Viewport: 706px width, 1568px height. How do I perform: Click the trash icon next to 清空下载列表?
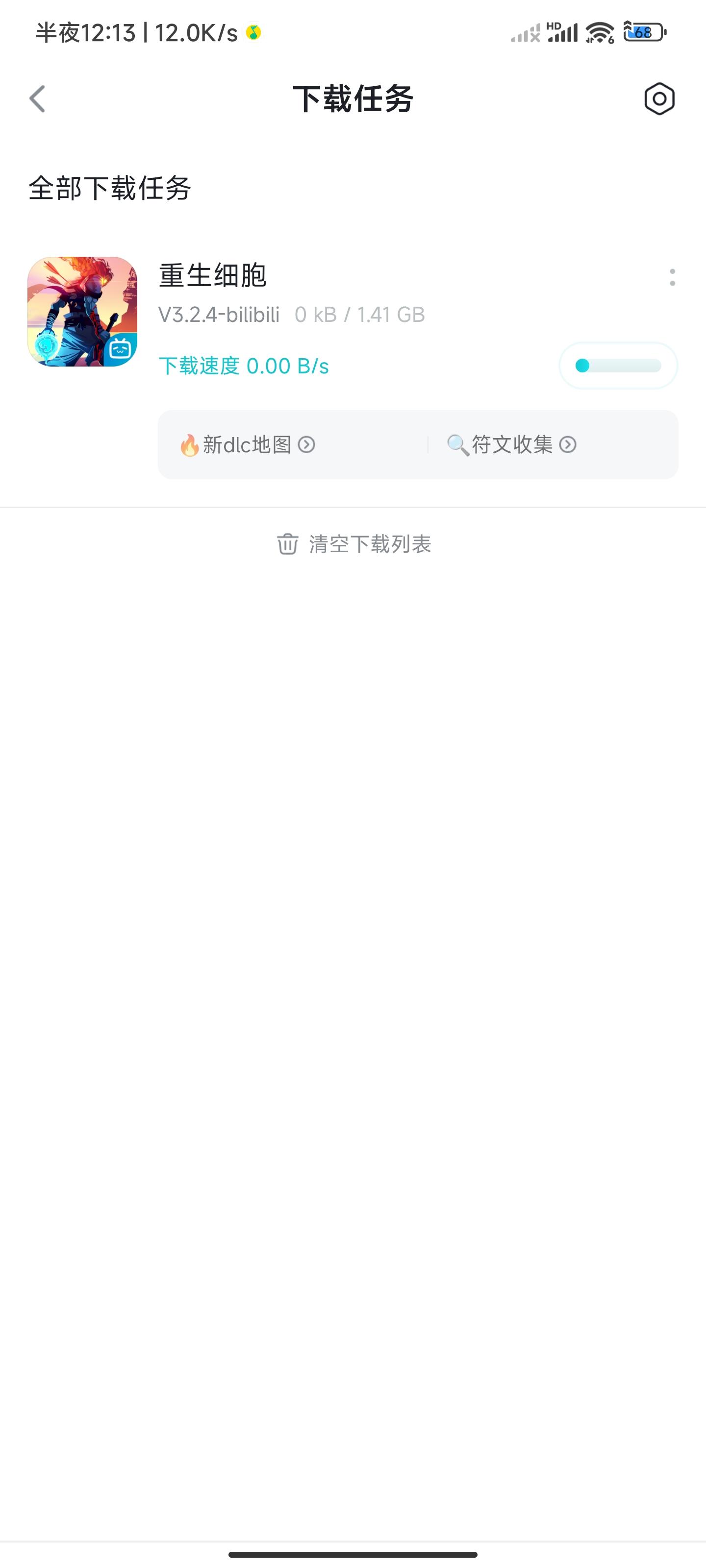click(x=288, y=544)
